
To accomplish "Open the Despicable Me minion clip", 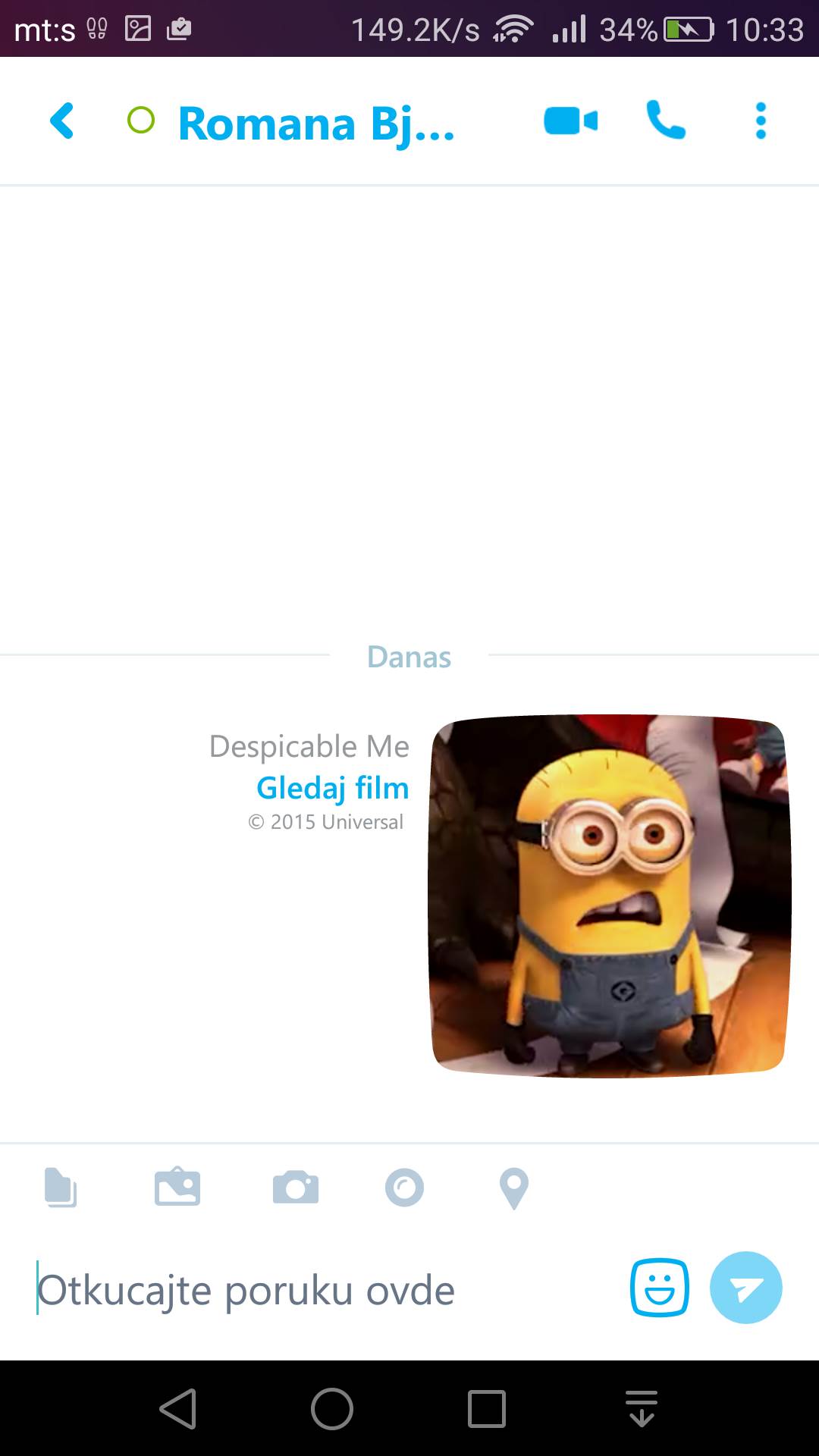I will [609, 895].
